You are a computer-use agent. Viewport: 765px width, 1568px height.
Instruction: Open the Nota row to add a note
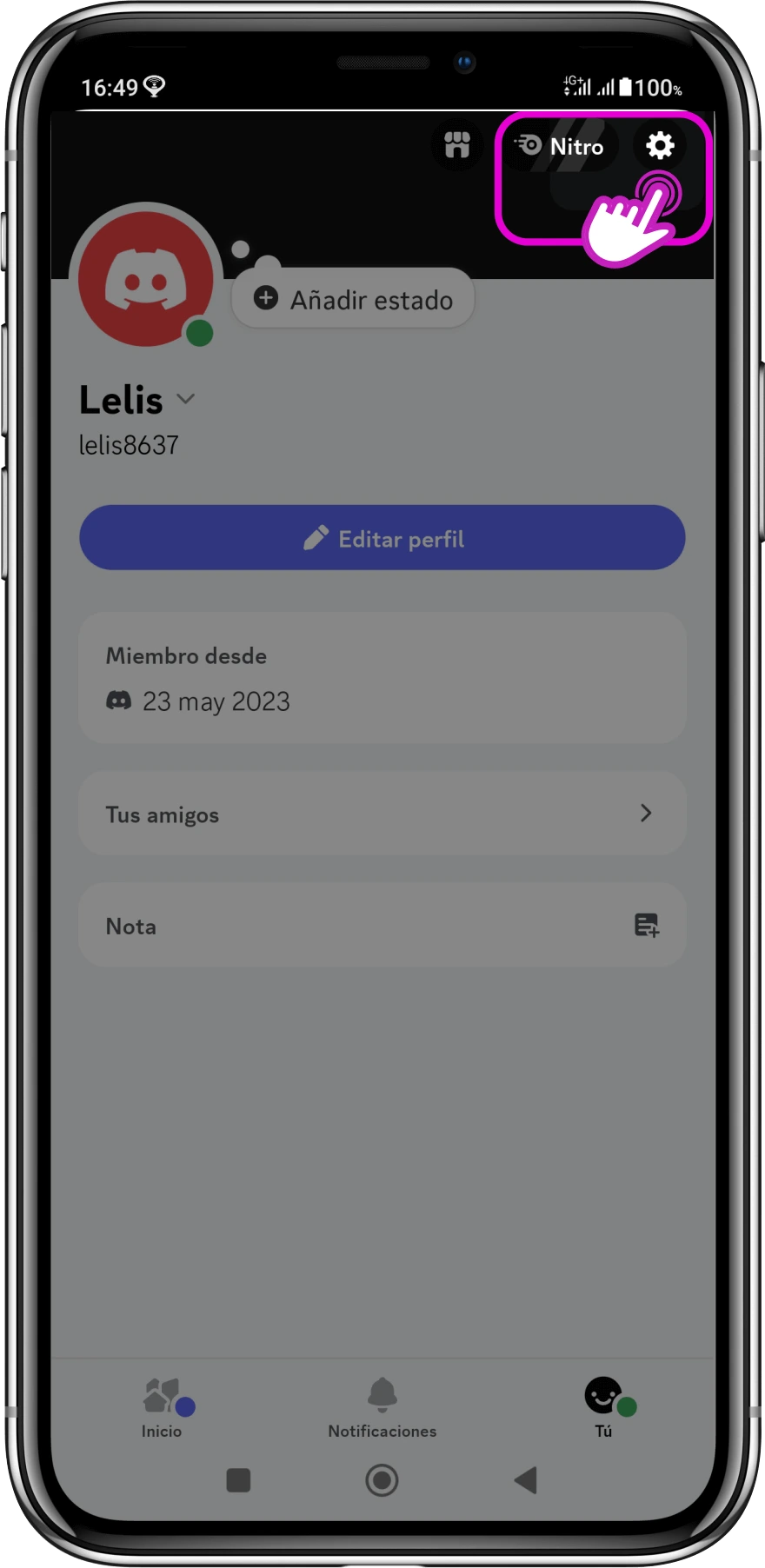click(382, 926)
